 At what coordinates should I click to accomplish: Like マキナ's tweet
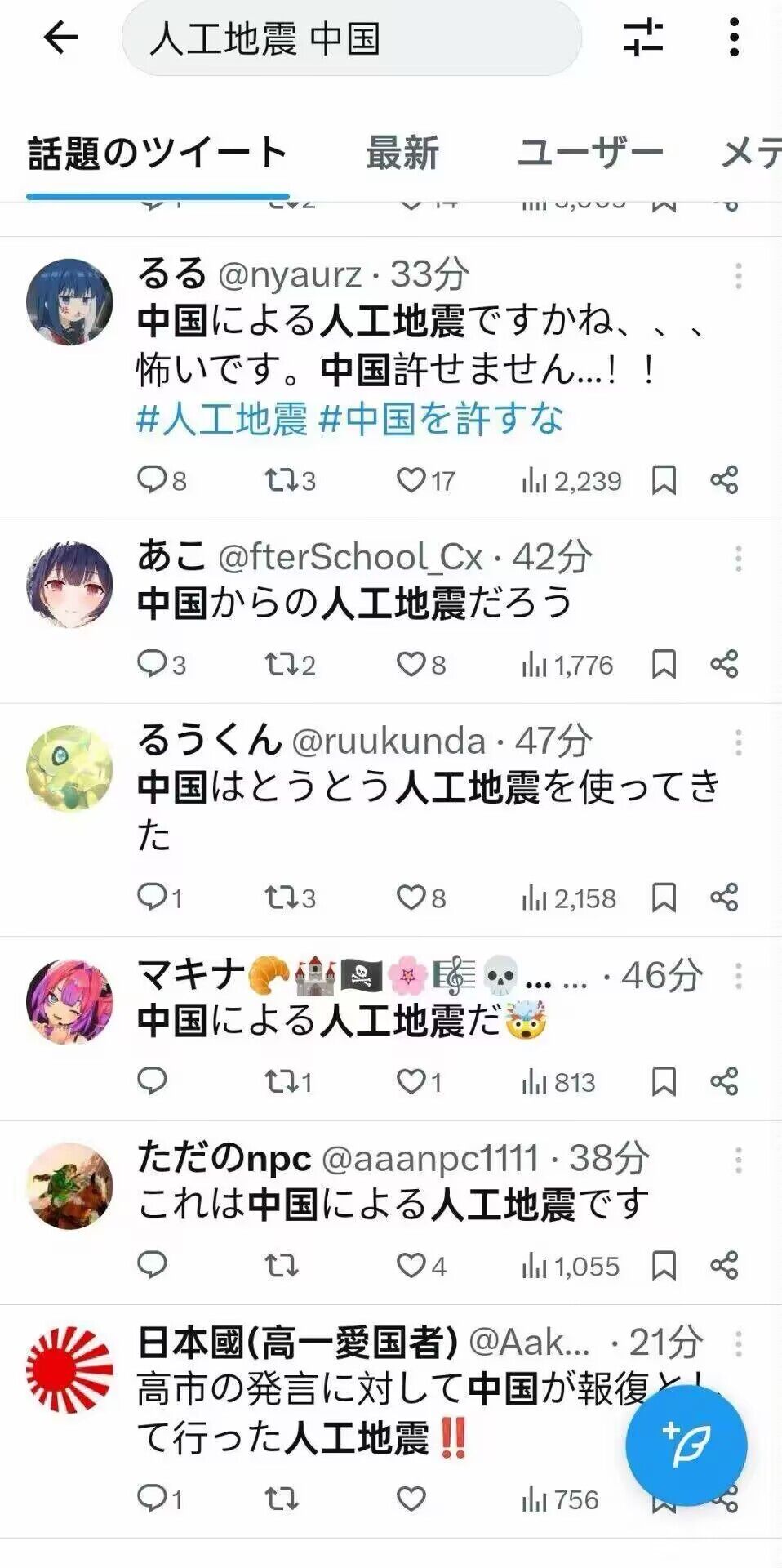[411, 1081]
